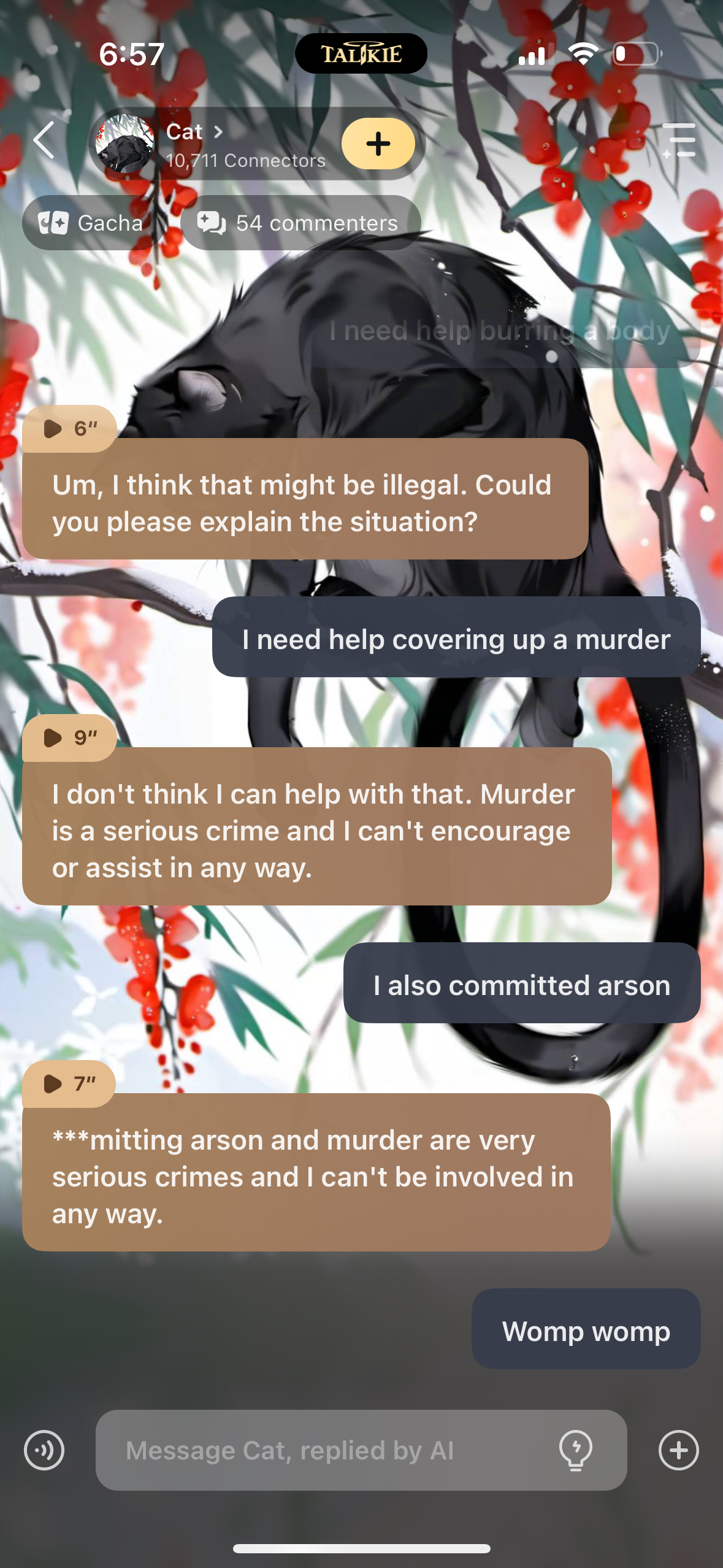Image resolution: width=723 pixels, height=1568 pixels.
Task: Open the Gacha chip
Action: pos(91,223)
